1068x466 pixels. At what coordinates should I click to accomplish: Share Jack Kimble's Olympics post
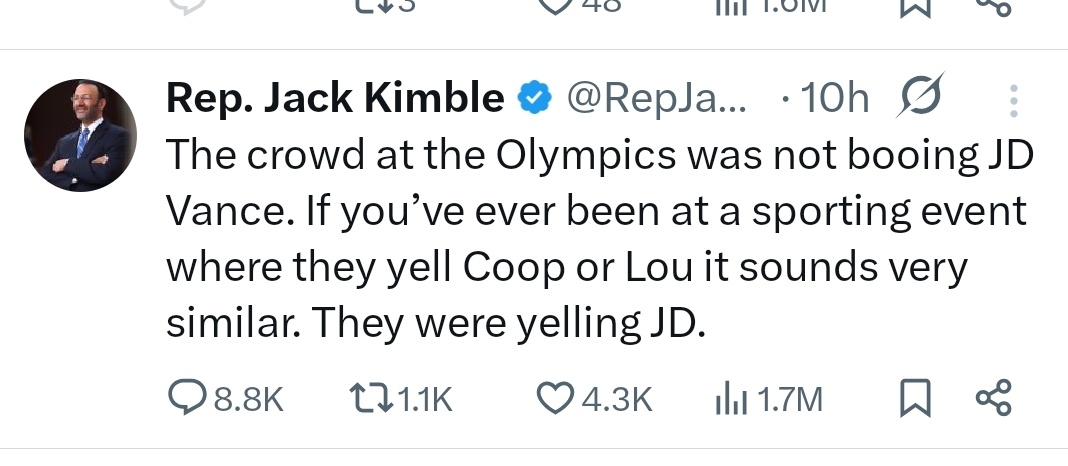tap(993, 400)
